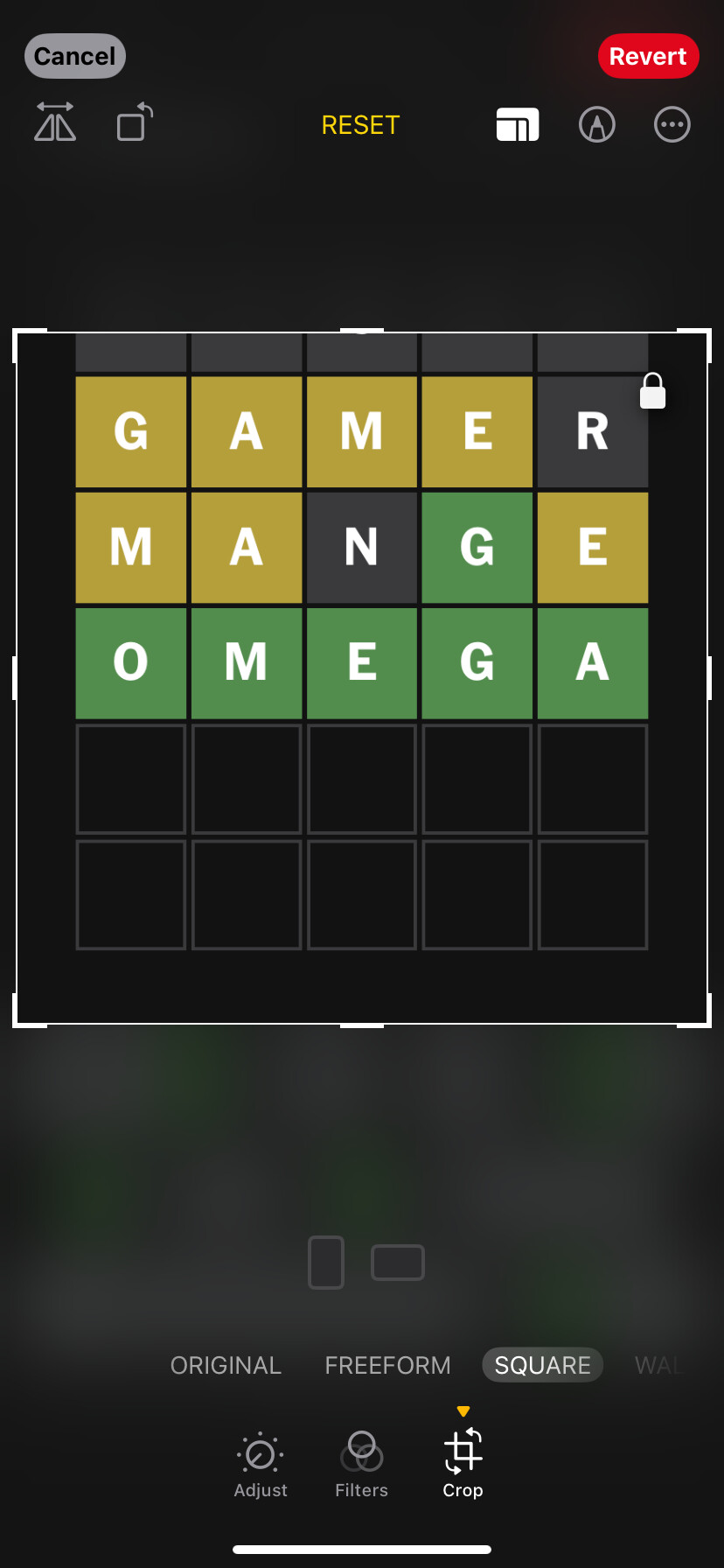Switch to the Filters tool

[x=361, y=1466]
